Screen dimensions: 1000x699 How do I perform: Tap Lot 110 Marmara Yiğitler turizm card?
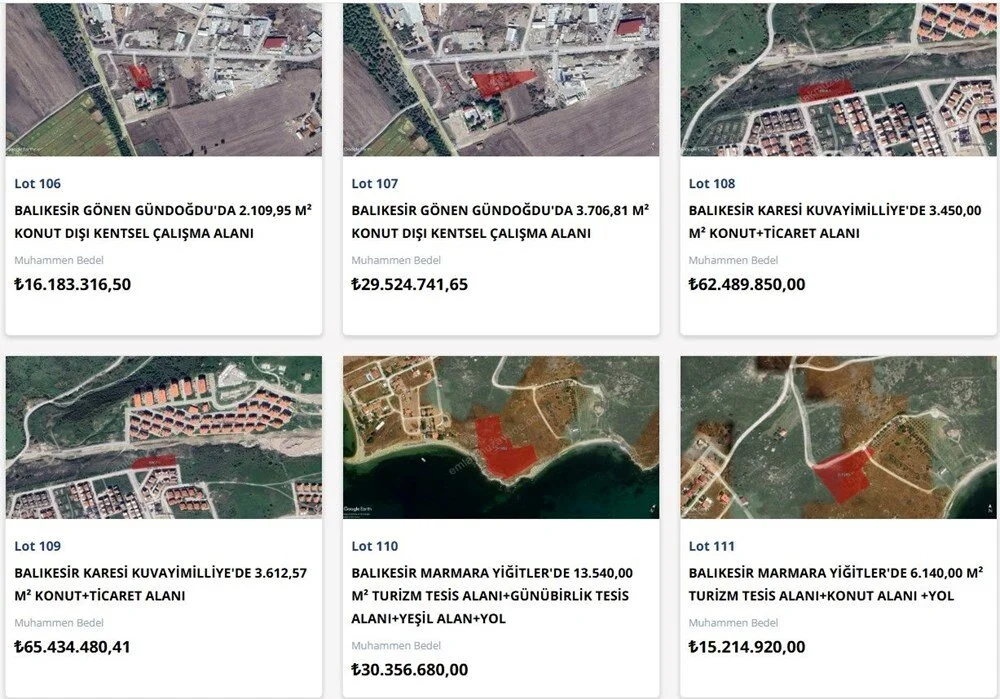[x=500, y=596]
